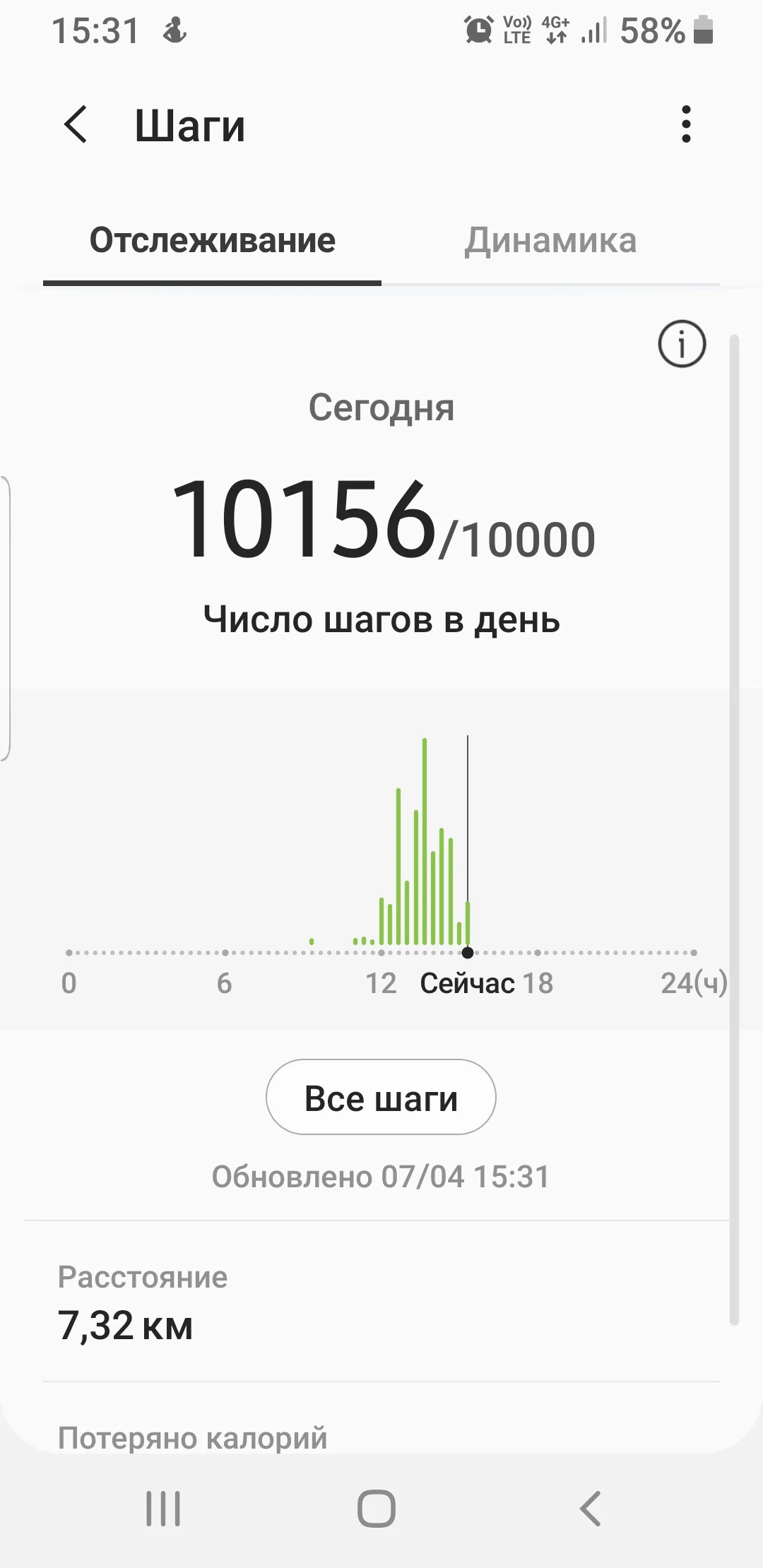Tap the Все шаги button
Image resolution: width=763 pixels, height=1568 pixels.
(x=380, y=1097)
